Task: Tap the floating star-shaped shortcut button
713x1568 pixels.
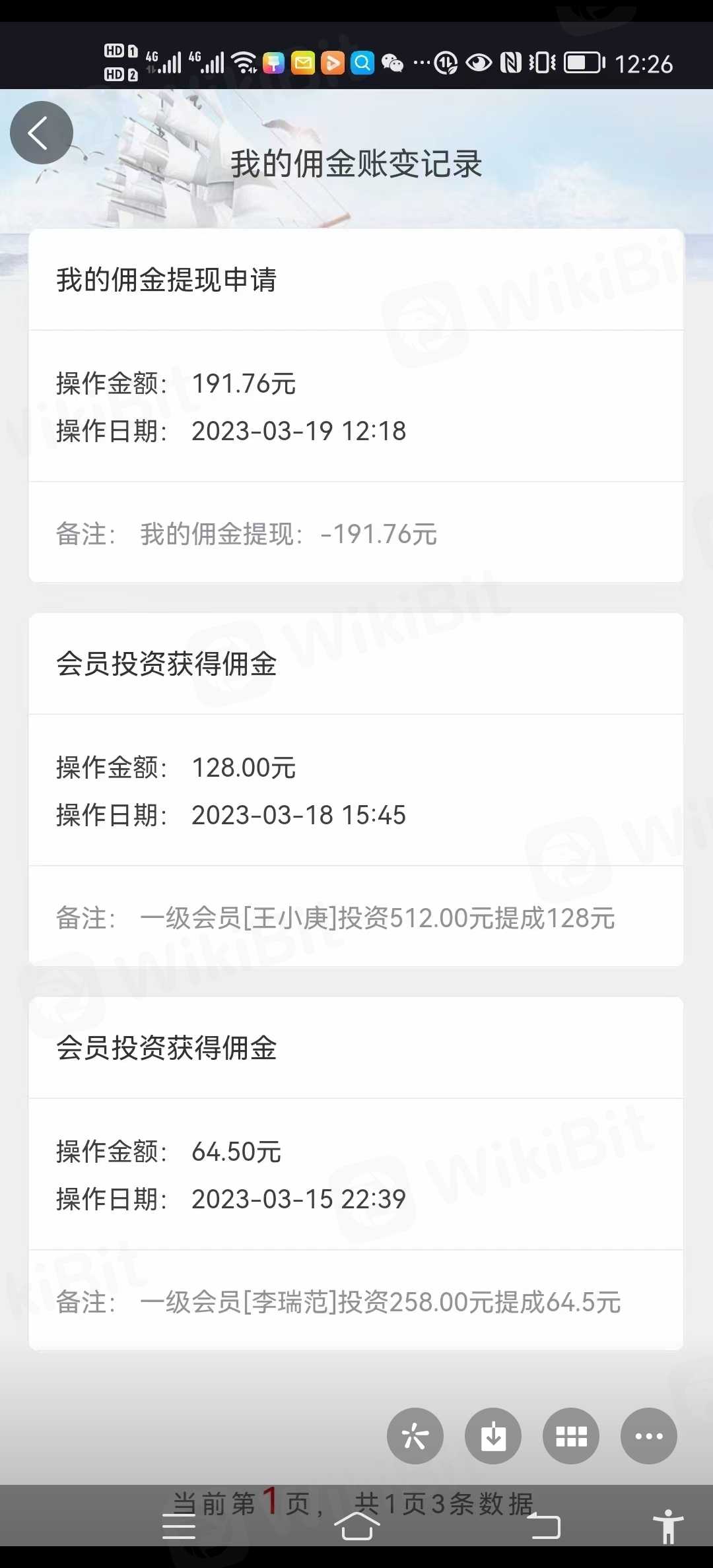Action: click(415, 1436)
